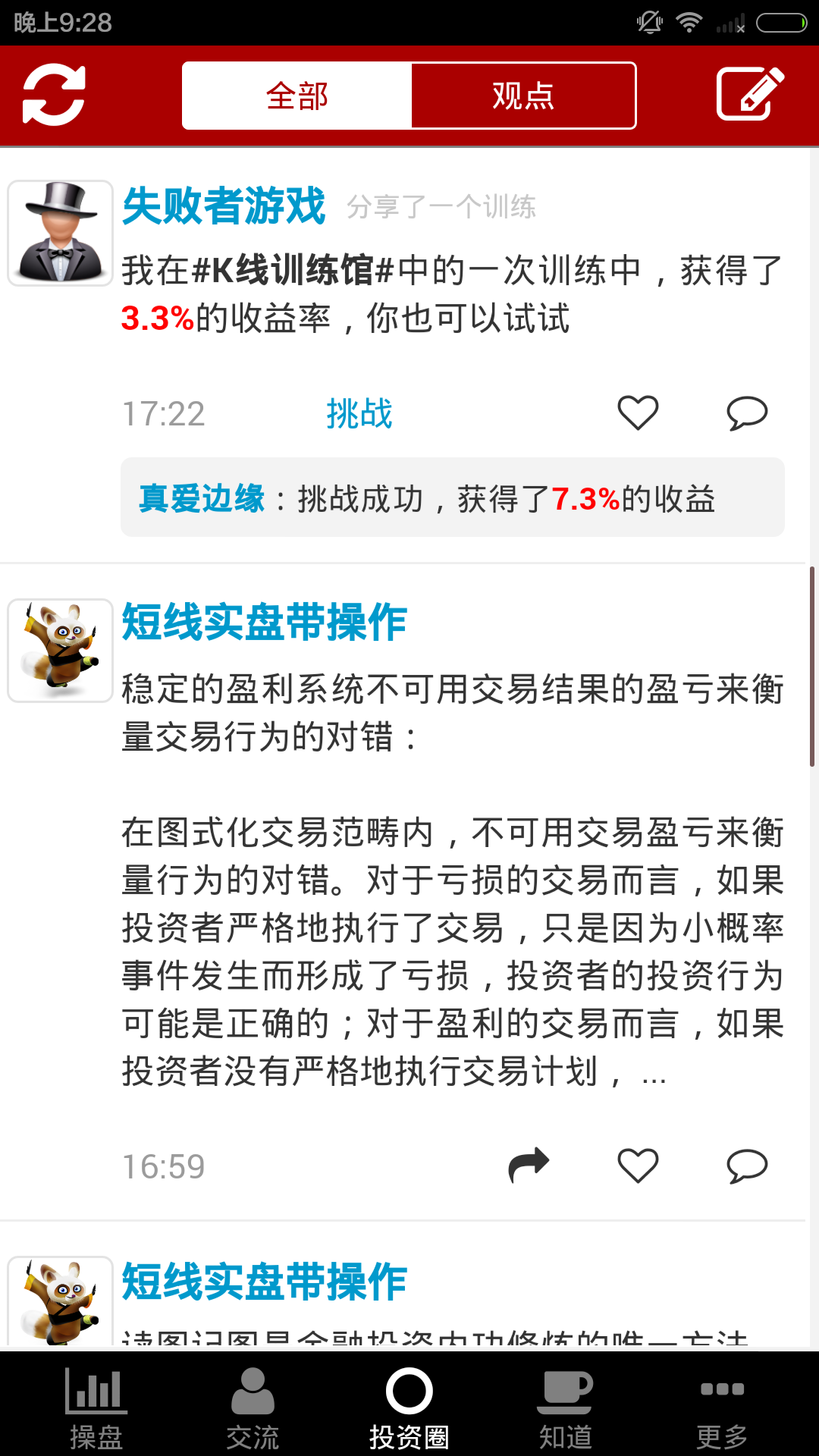
Task: Comment on 失败者游戏's training post
Action: (747, 413)
